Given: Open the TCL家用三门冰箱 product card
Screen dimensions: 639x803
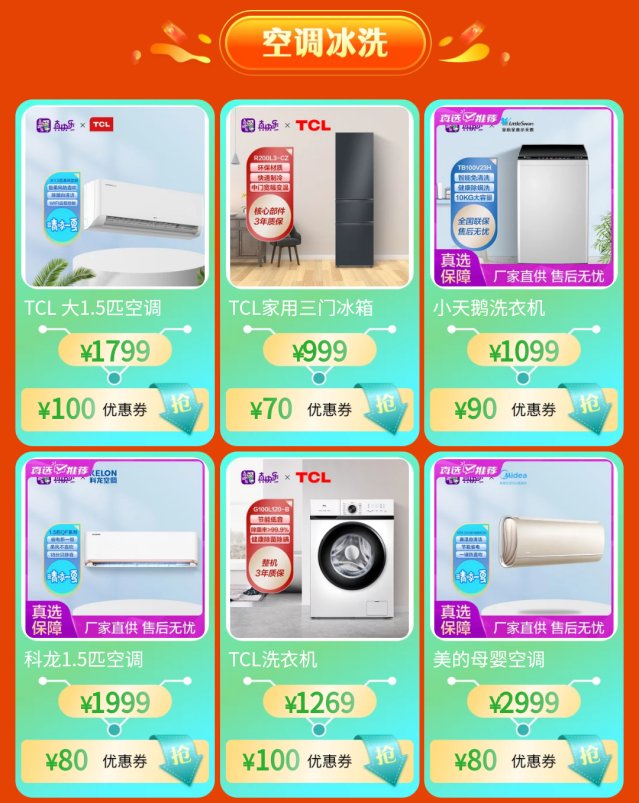Looking at the screenshot, I should pyautogui.click(x=319, y=198).
